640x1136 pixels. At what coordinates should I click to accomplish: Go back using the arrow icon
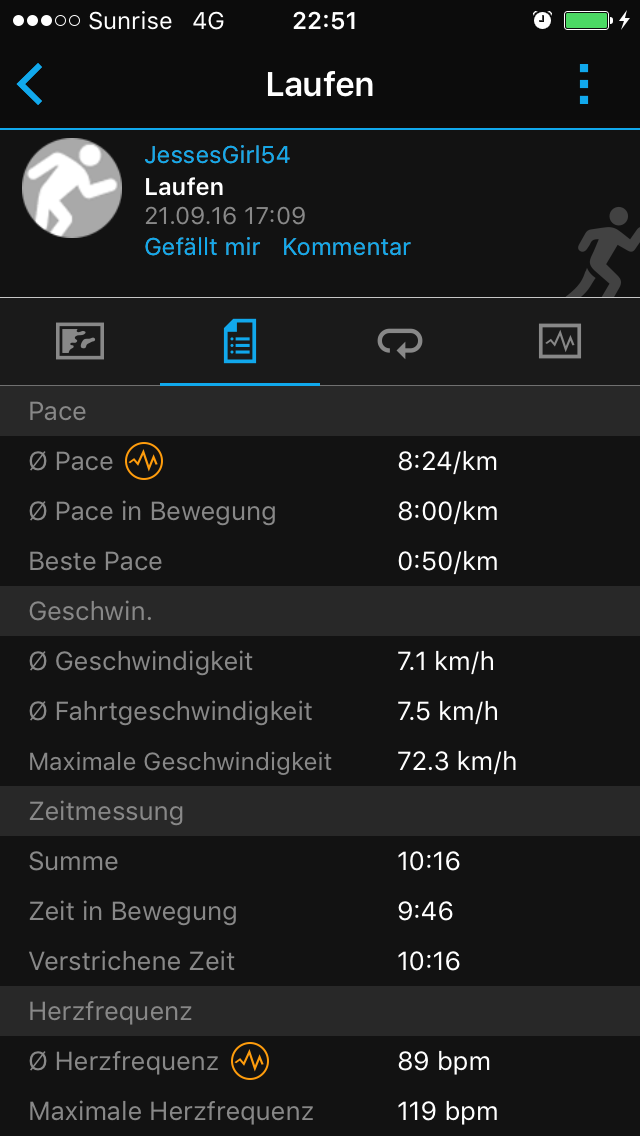30,85
